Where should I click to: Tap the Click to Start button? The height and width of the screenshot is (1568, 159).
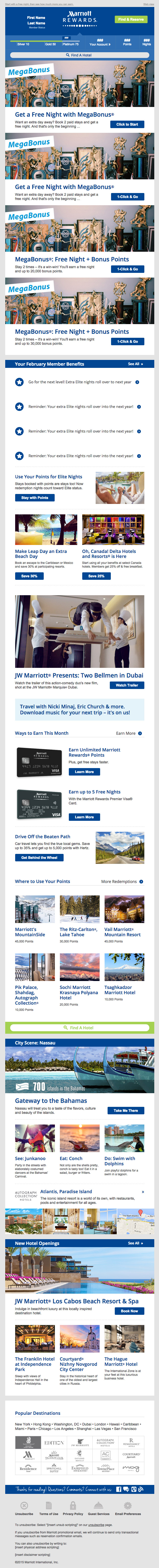point(127,124)
